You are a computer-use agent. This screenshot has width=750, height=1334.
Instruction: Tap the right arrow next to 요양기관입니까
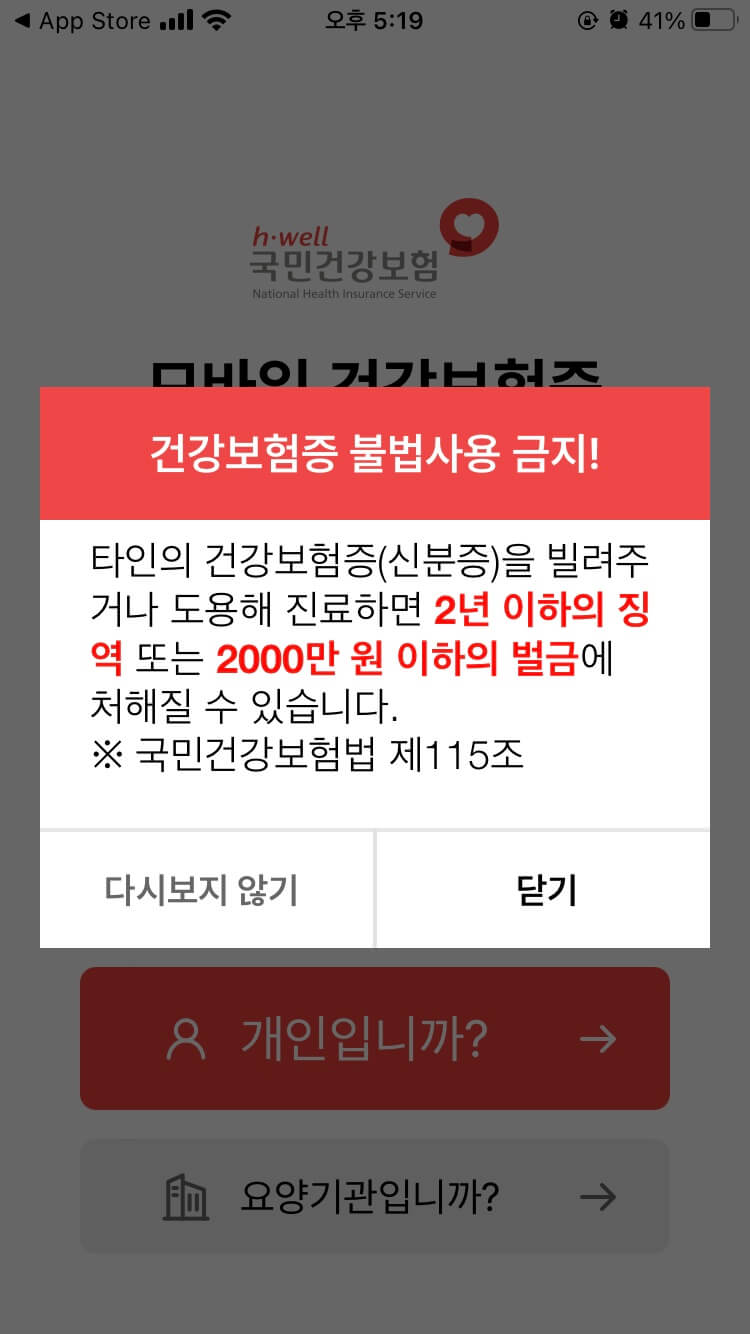pos(597,1196)
